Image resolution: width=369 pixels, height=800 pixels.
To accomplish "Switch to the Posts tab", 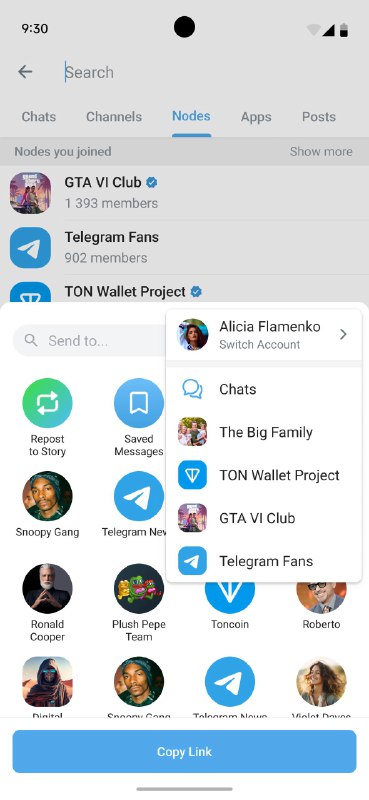I will (318, 117).
